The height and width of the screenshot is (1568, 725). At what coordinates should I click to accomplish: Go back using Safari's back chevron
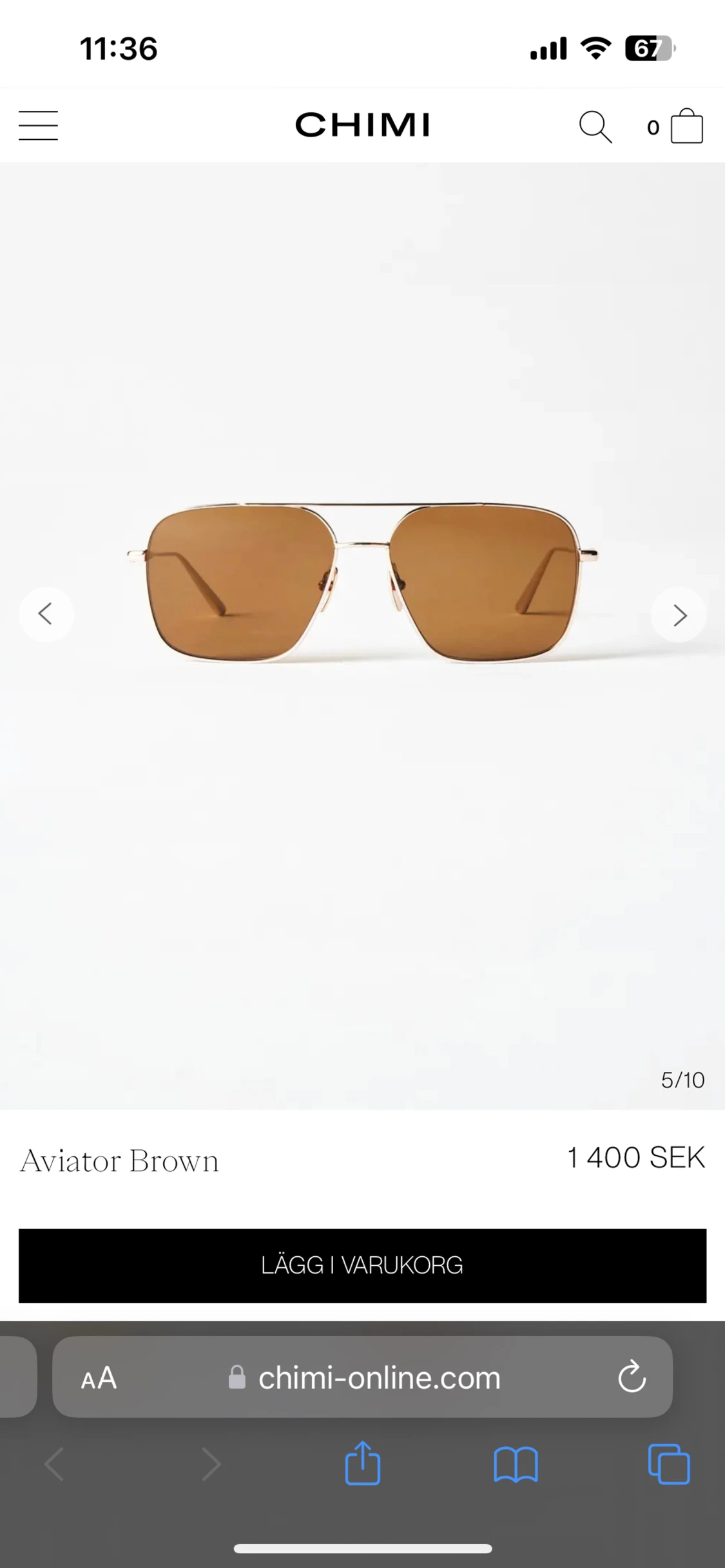(x=54, y=1464)
